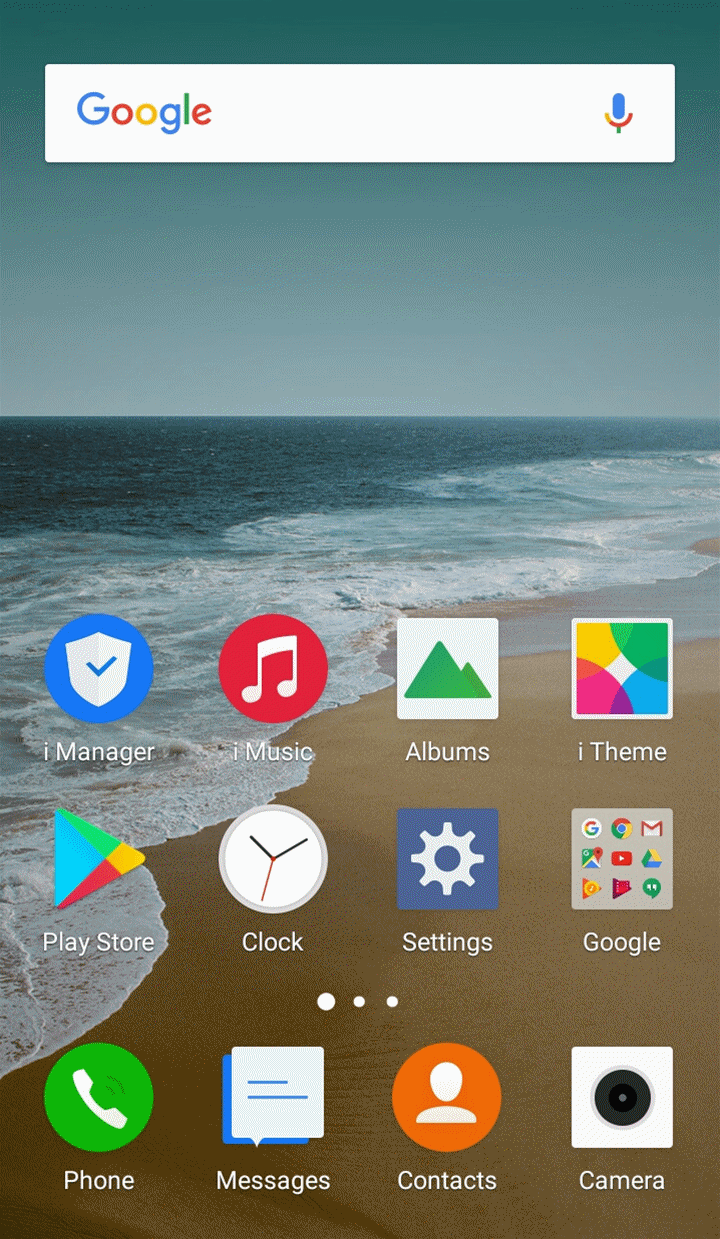
Task: Open Settings
Action: [x=447, y=858]
